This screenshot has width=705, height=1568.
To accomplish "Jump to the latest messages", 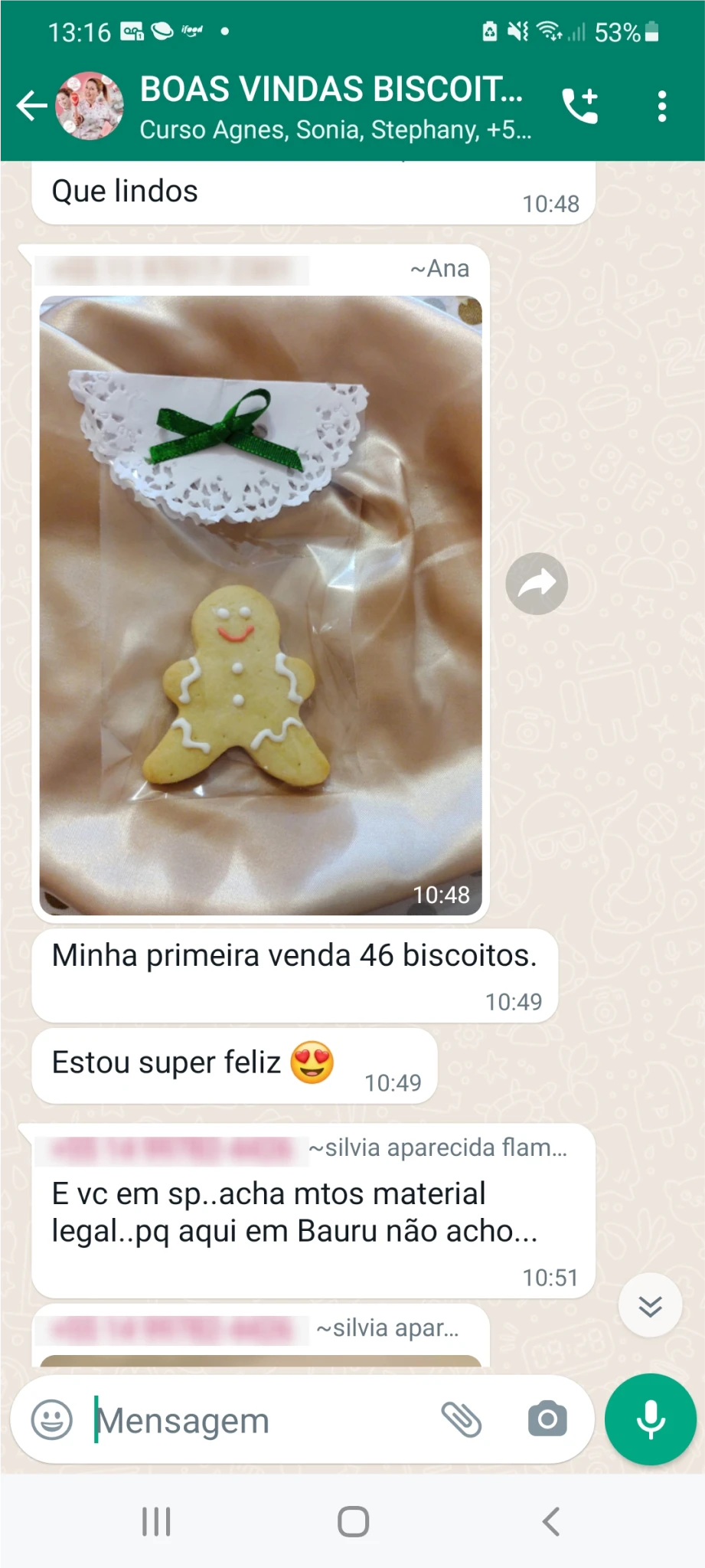I will pos(650,1305).
